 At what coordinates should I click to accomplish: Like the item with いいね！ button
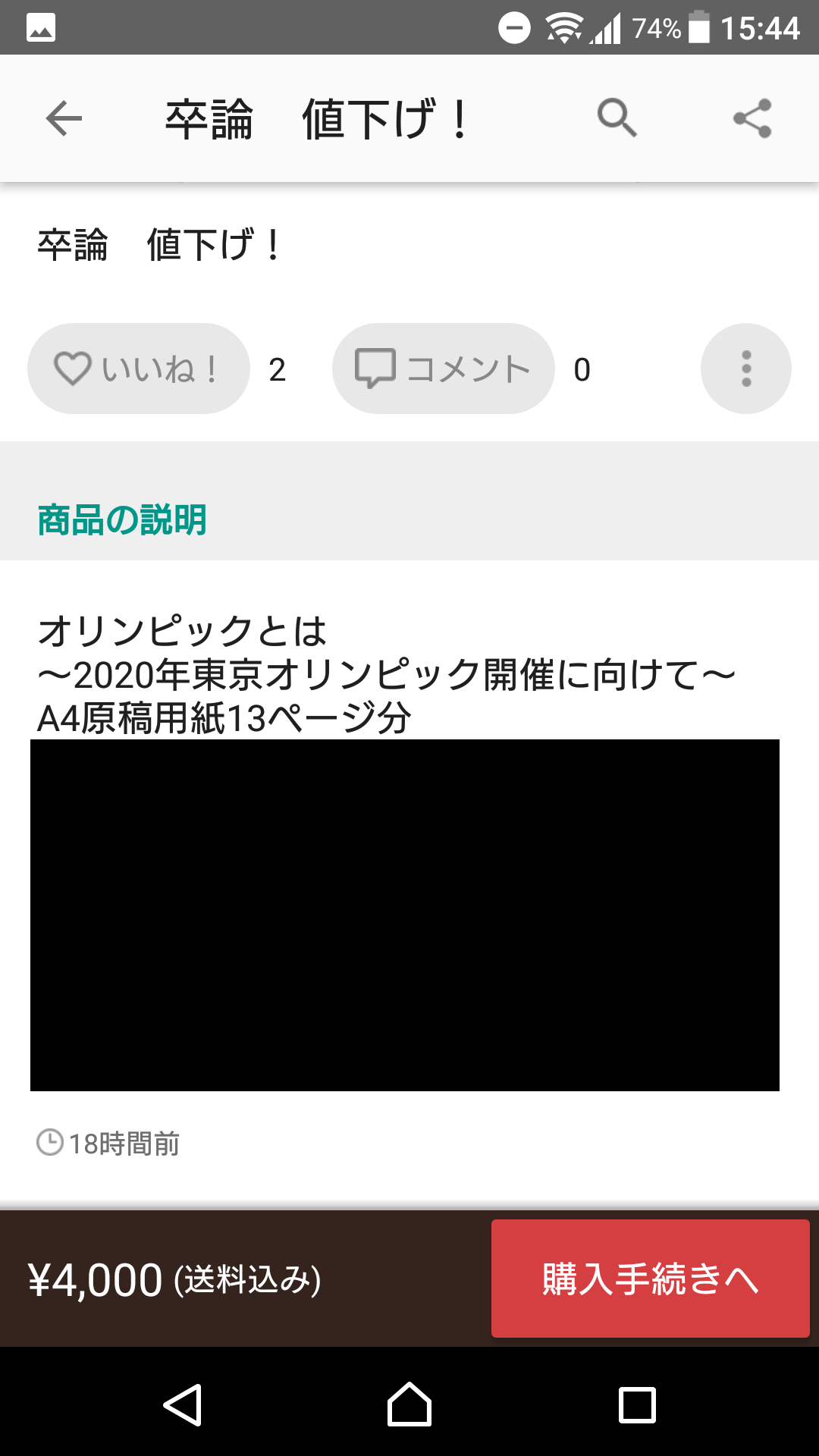click(x=138, y=369)
